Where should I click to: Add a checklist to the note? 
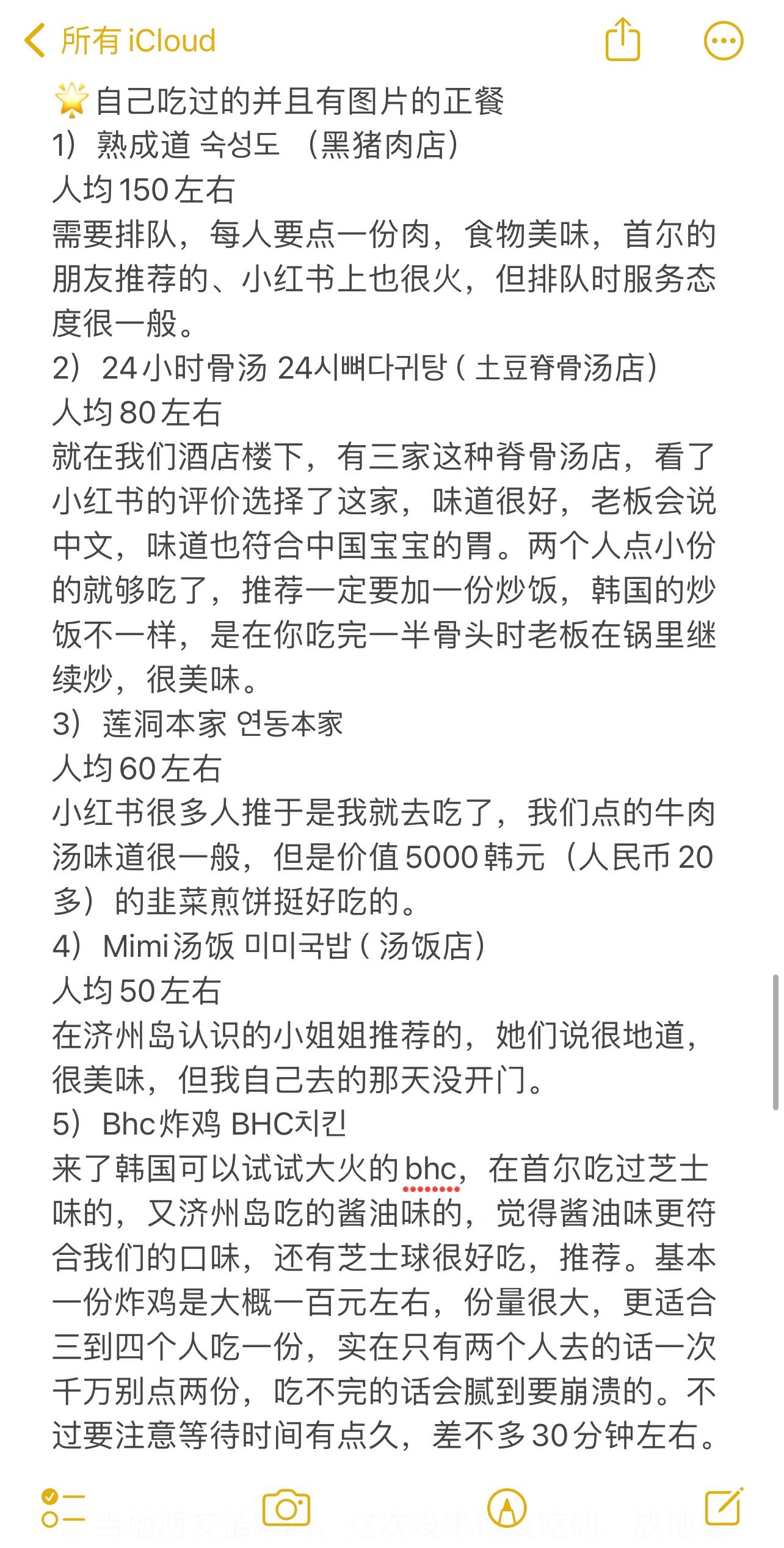63,1507
